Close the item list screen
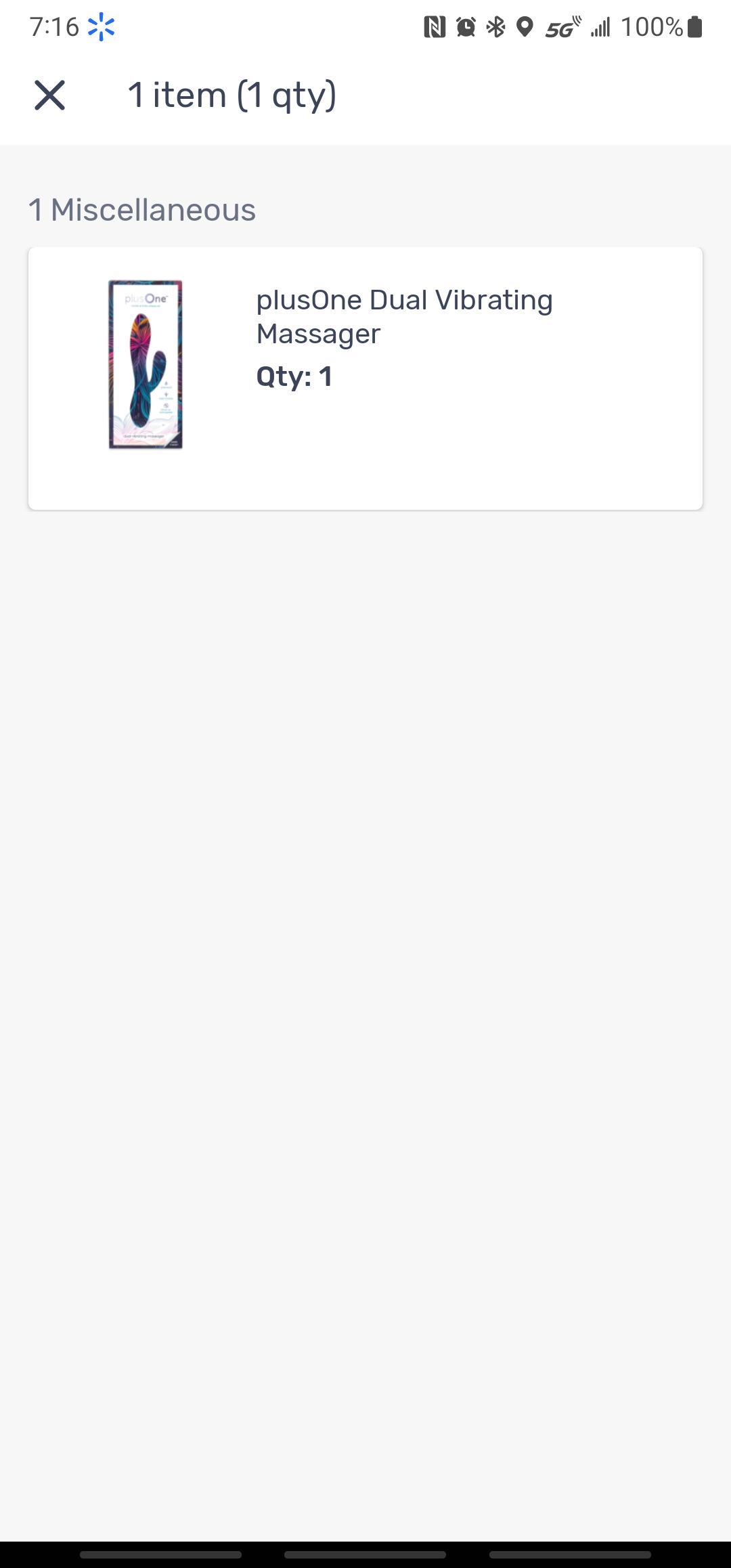This screenshot has width=731, height=1568. click(49, 95)
